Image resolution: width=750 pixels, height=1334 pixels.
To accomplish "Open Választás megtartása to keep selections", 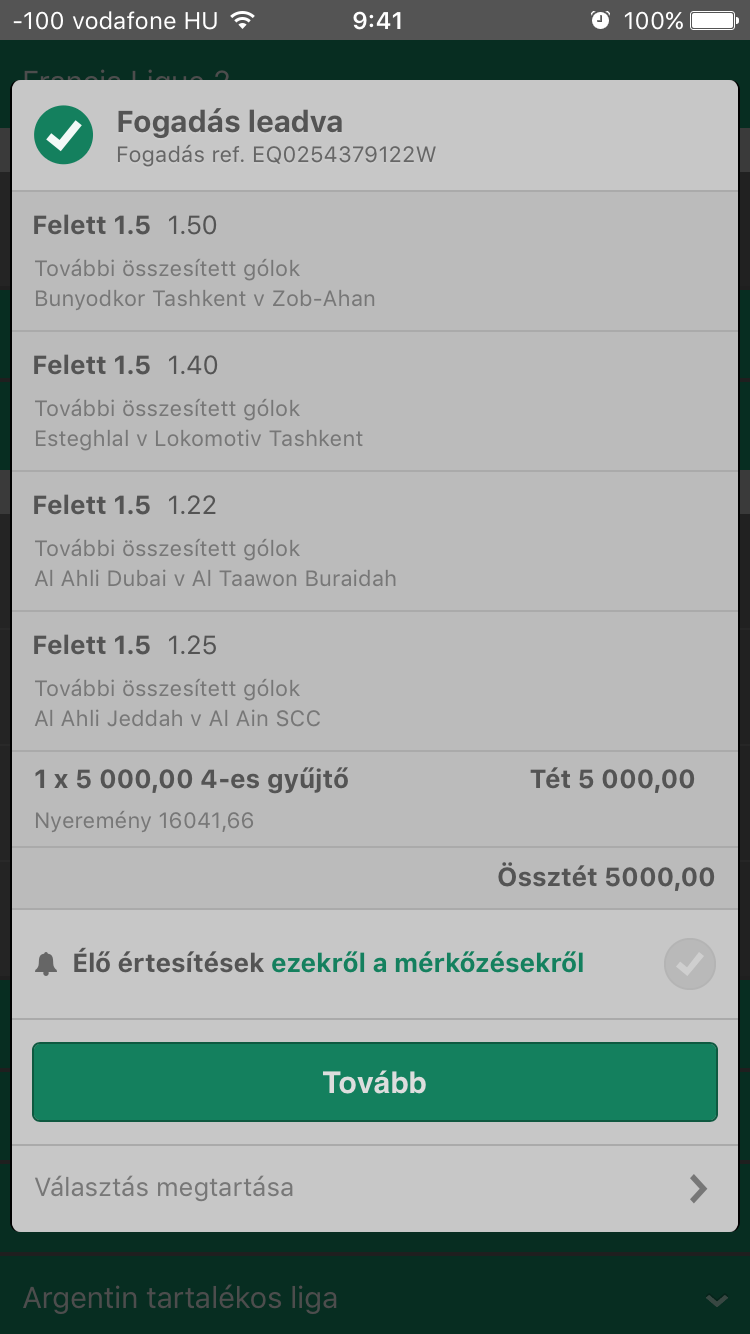I will 374,1188.
